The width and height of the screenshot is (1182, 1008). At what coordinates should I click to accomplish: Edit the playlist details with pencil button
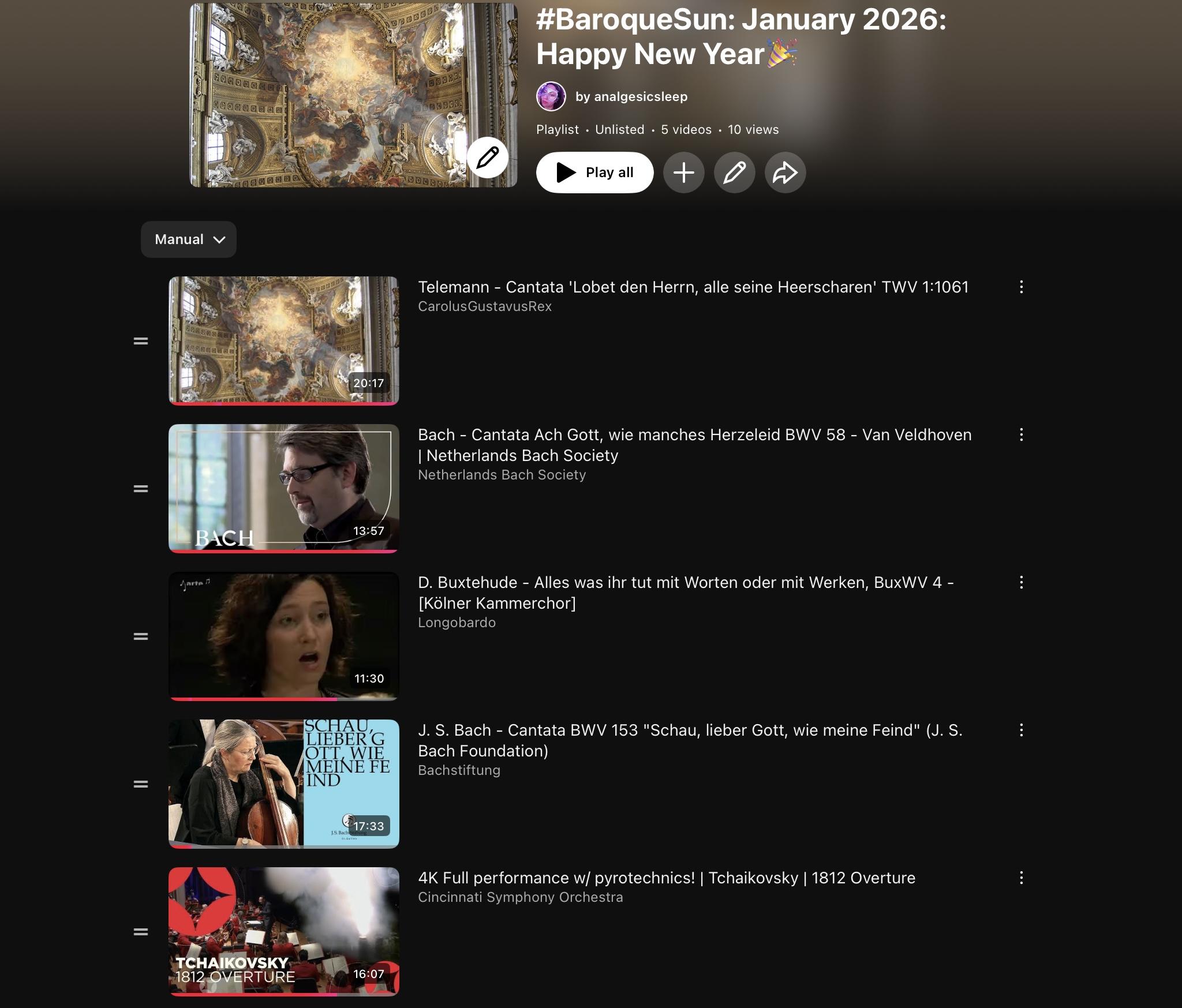tap(734, 173)
